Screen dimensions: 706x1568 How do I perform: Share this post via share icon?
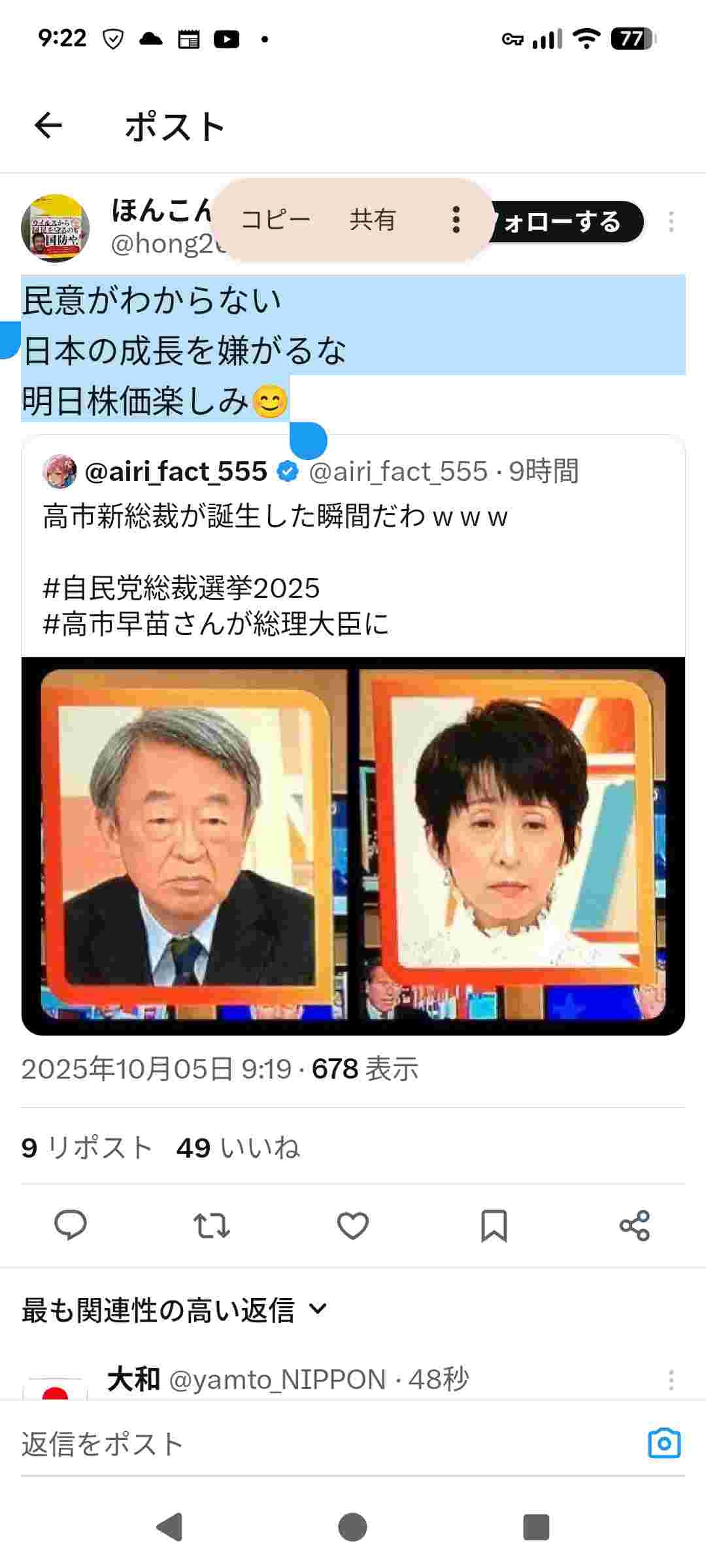tap(635, 1225)
